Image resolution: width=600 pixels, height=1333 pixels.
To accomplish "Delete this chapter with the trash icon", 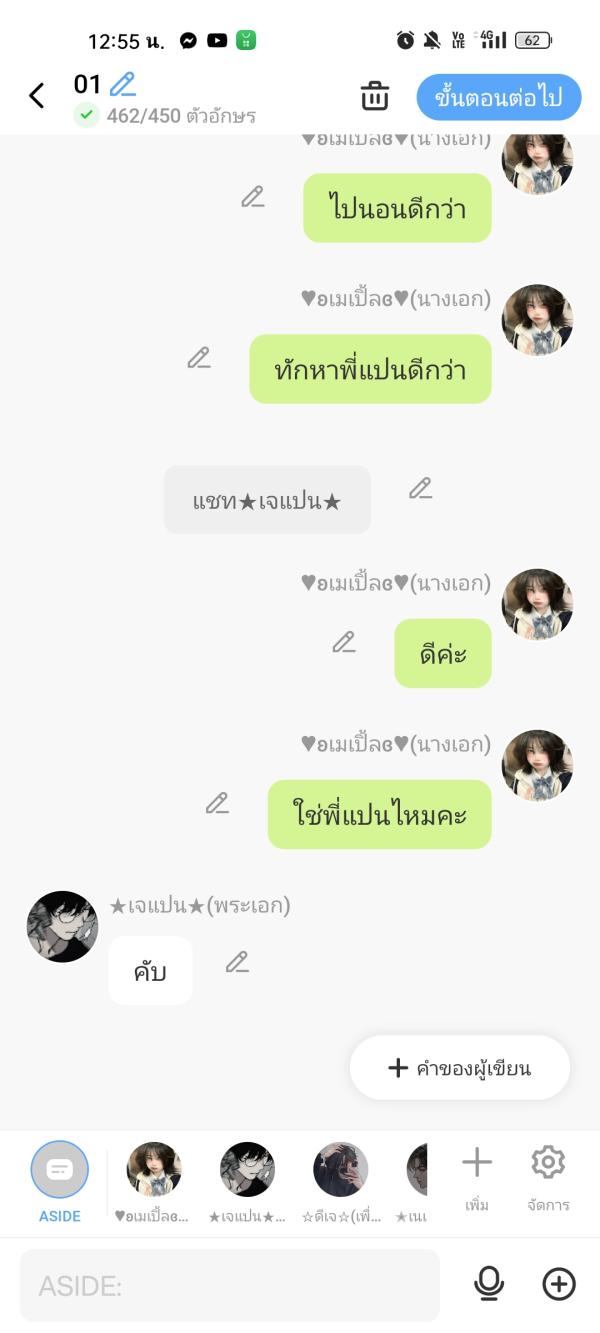I will [374, 97].
